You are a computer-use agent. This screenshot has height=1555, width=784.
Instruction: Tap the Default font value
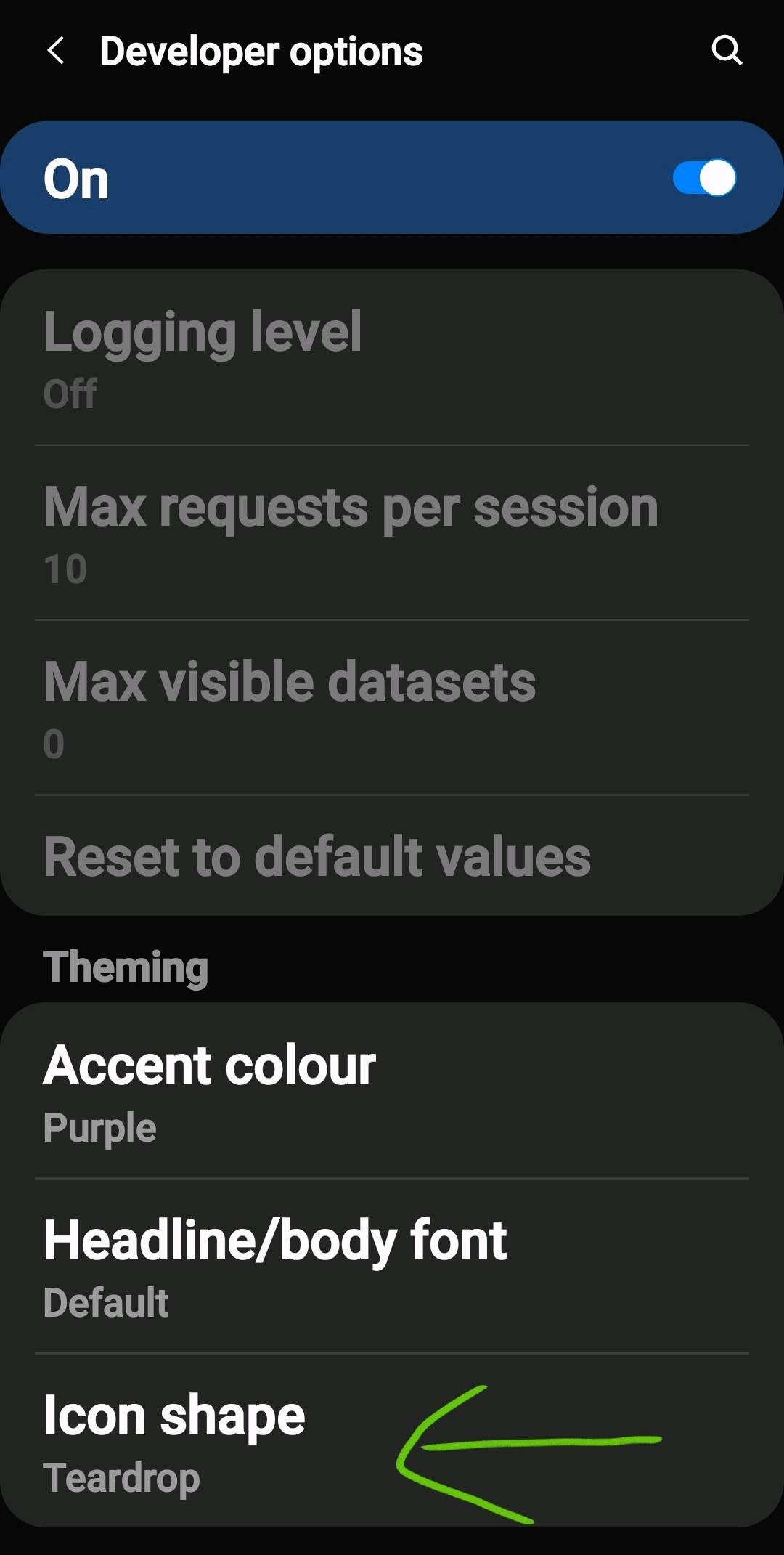click(105, 1302)
